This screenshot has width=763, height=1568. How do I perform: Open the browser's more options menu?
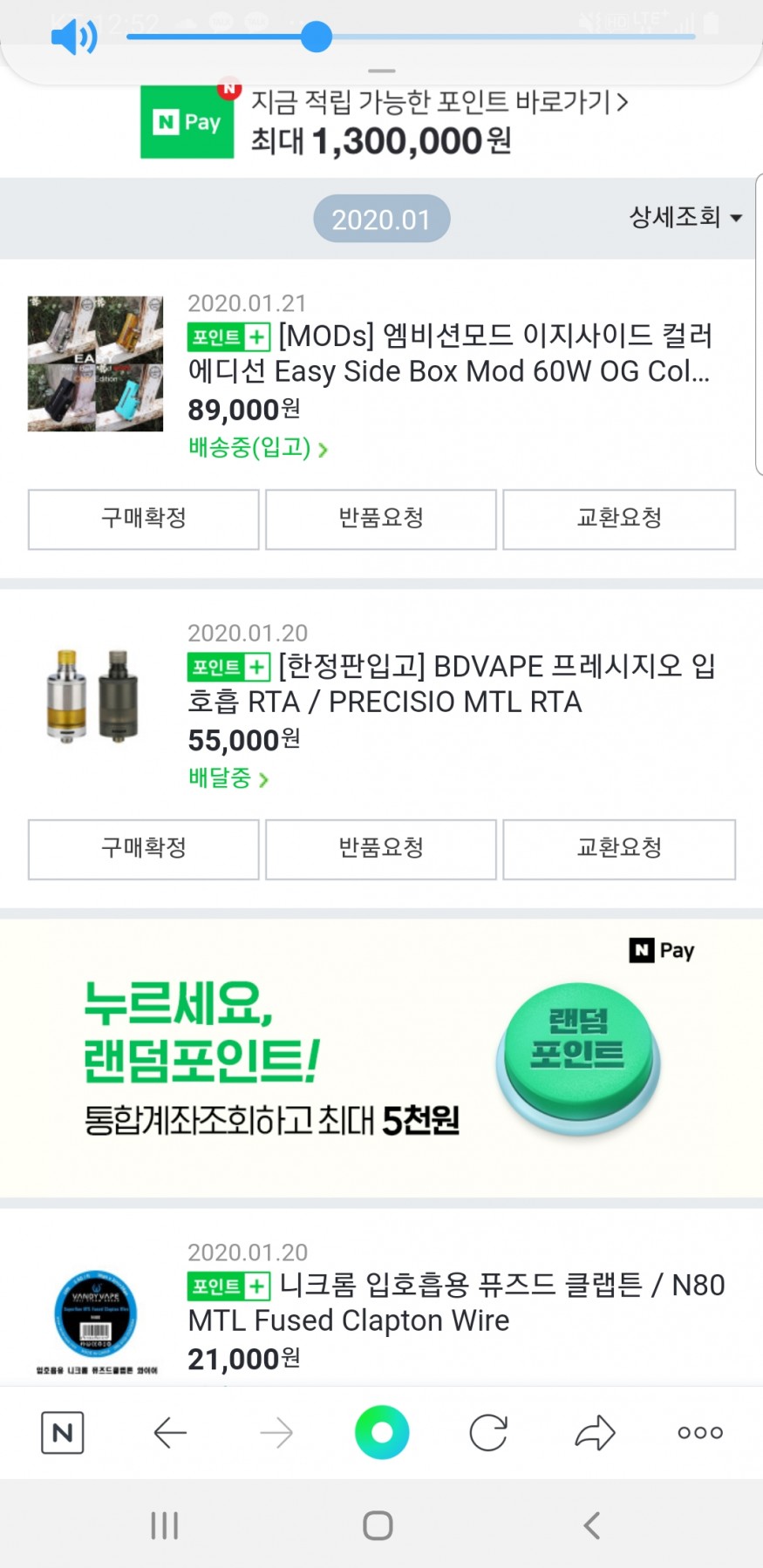[700, 1432]
